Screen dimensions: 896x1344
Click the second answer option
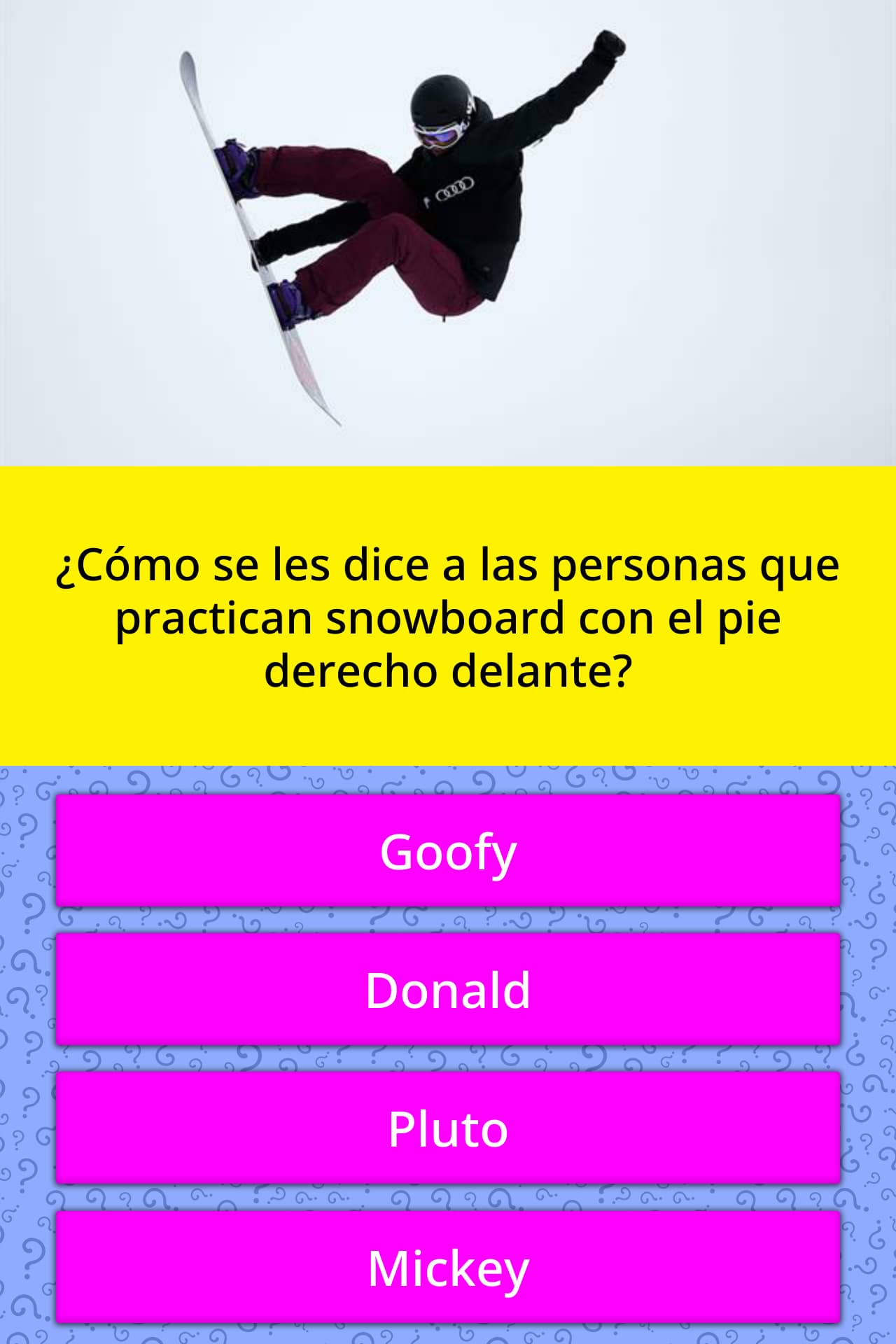448,988
